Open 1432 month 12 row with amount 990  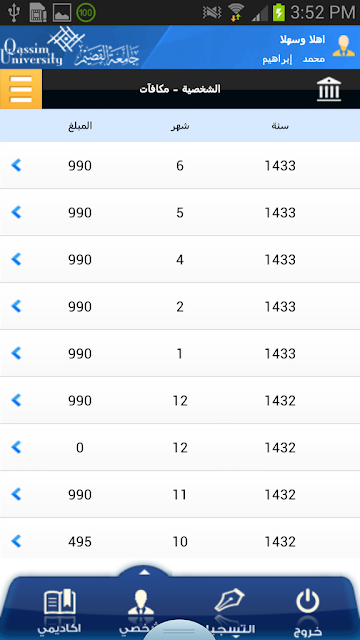[x=180, y=400]
